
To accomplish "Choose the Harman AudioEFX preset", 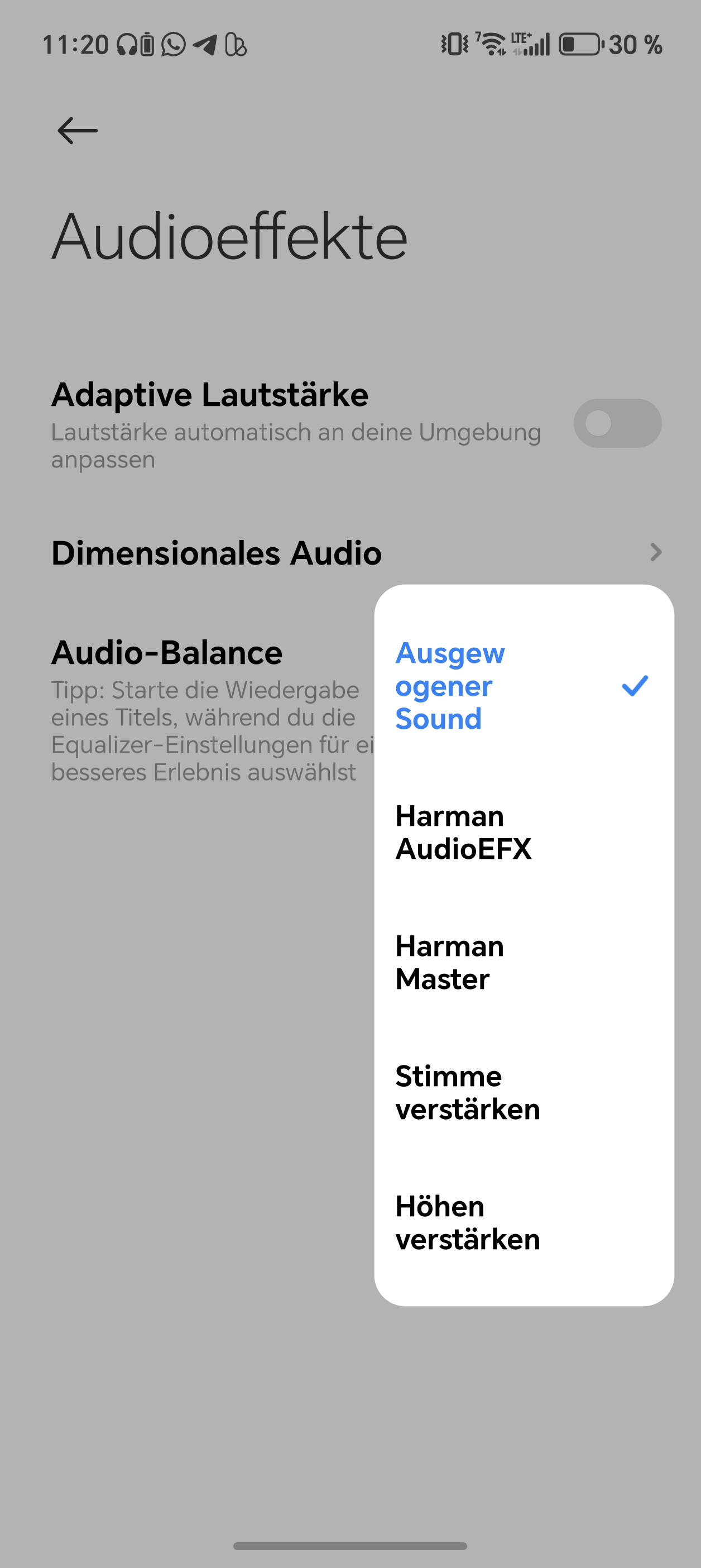I will (524, 832).
